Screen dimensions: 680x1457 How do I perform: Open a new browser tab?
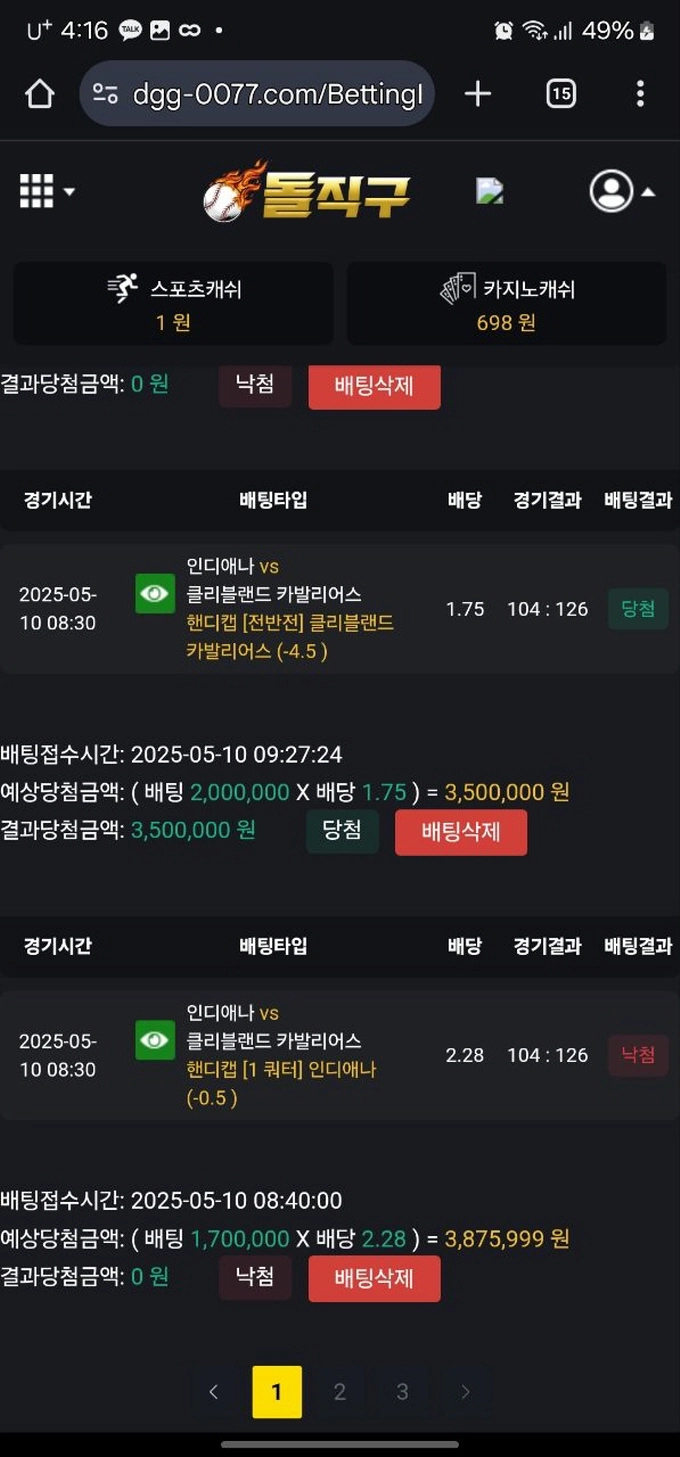coord(478,94)
